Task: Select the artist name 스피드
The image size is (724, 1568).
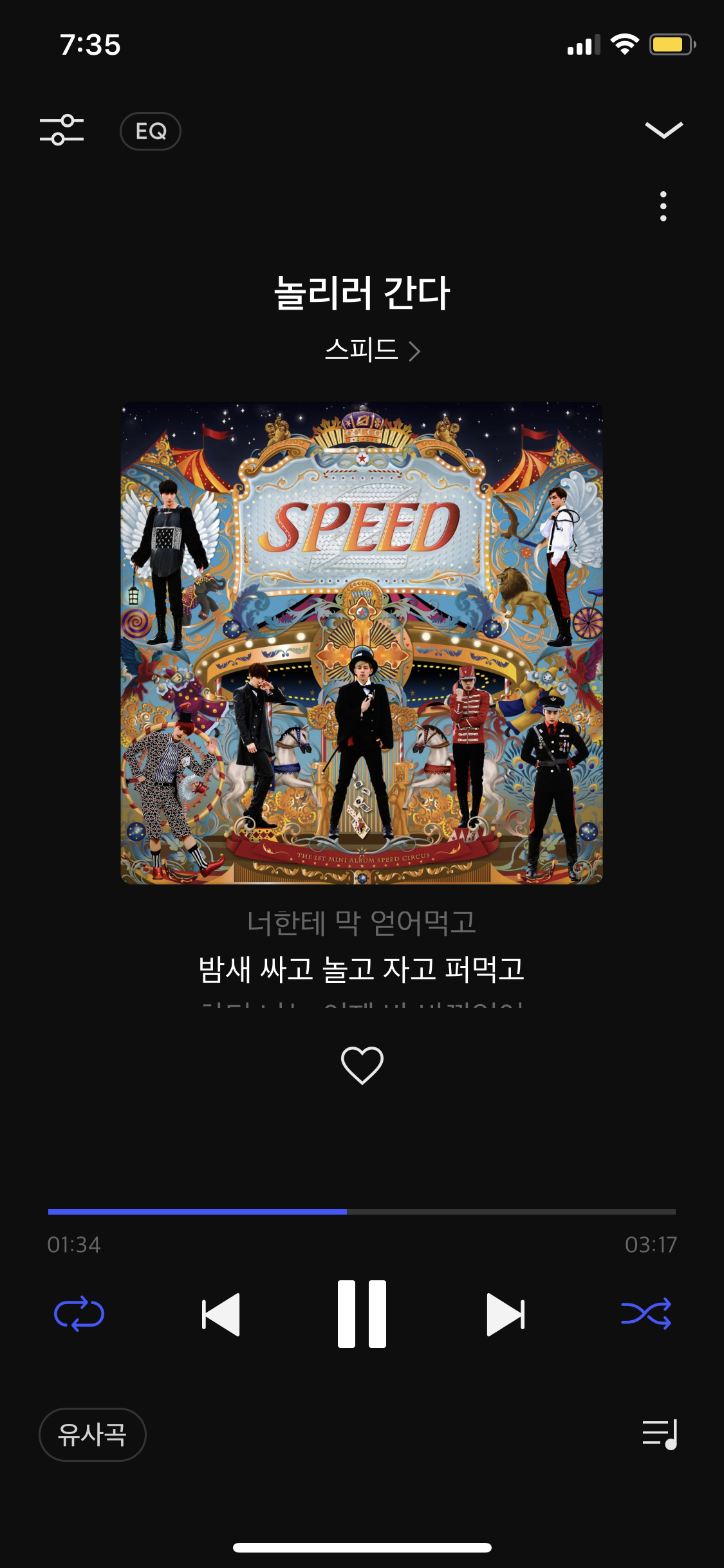Action: click(362, 349)
